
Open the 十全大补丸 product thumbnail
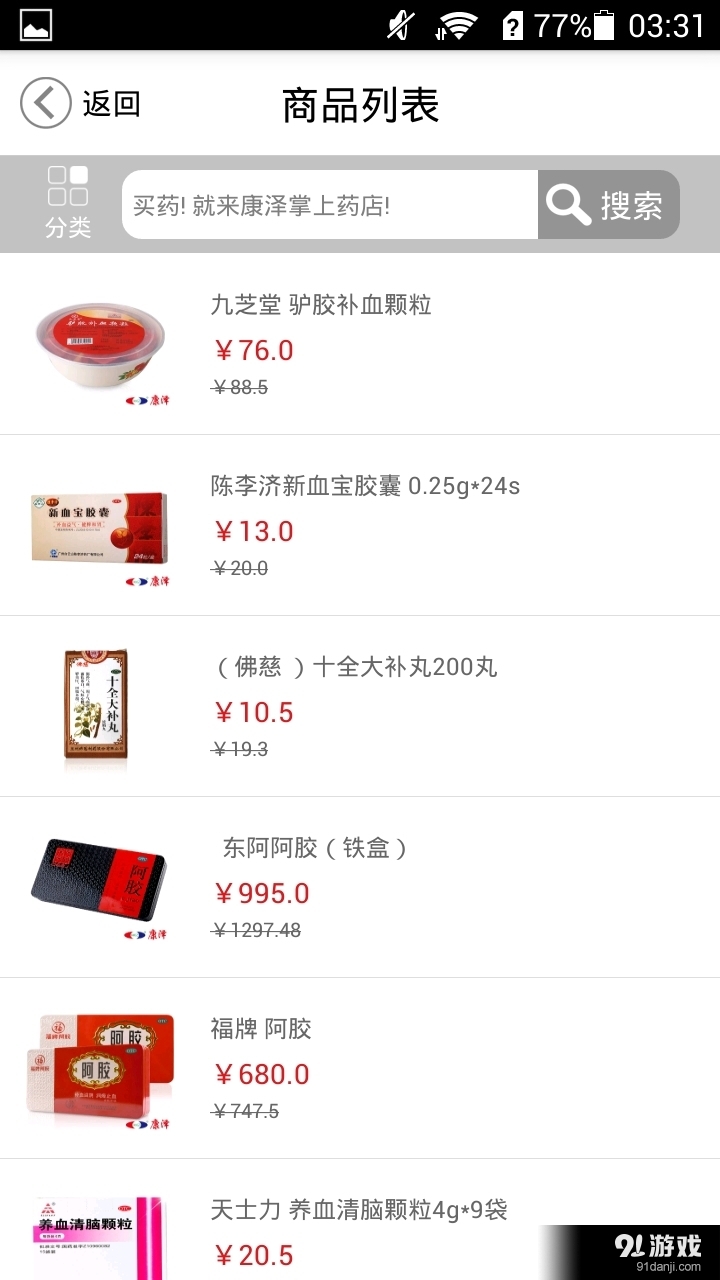point(99,703)
